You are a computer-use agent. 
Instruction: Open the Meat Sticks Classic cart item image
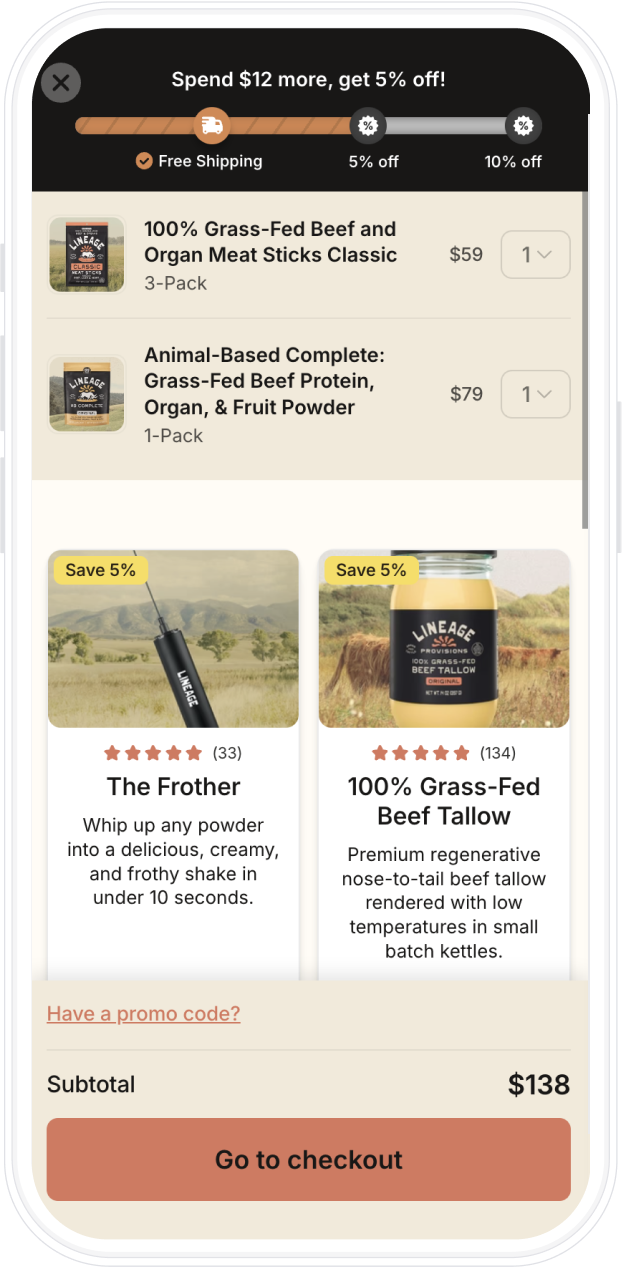tap(87, 255)
